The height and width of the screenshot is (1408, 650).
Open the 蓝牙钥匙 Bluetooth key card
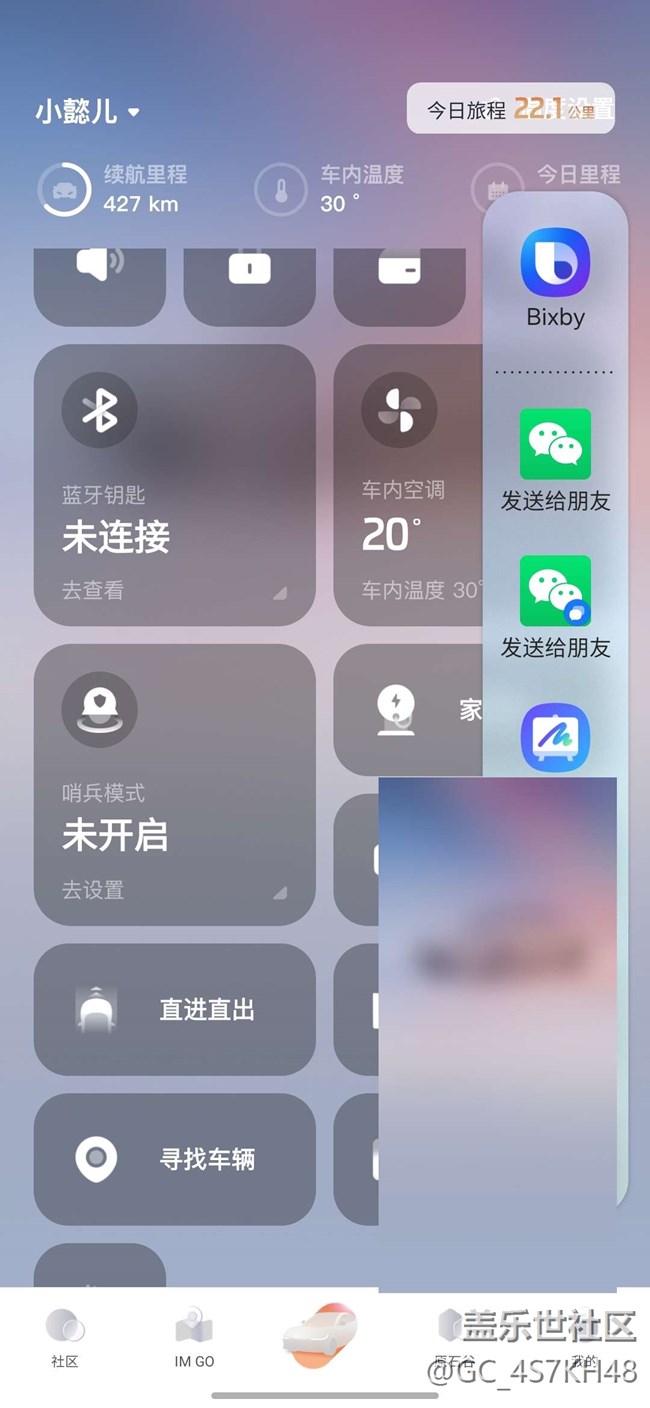pyautogui.click(x=174, y=485)
